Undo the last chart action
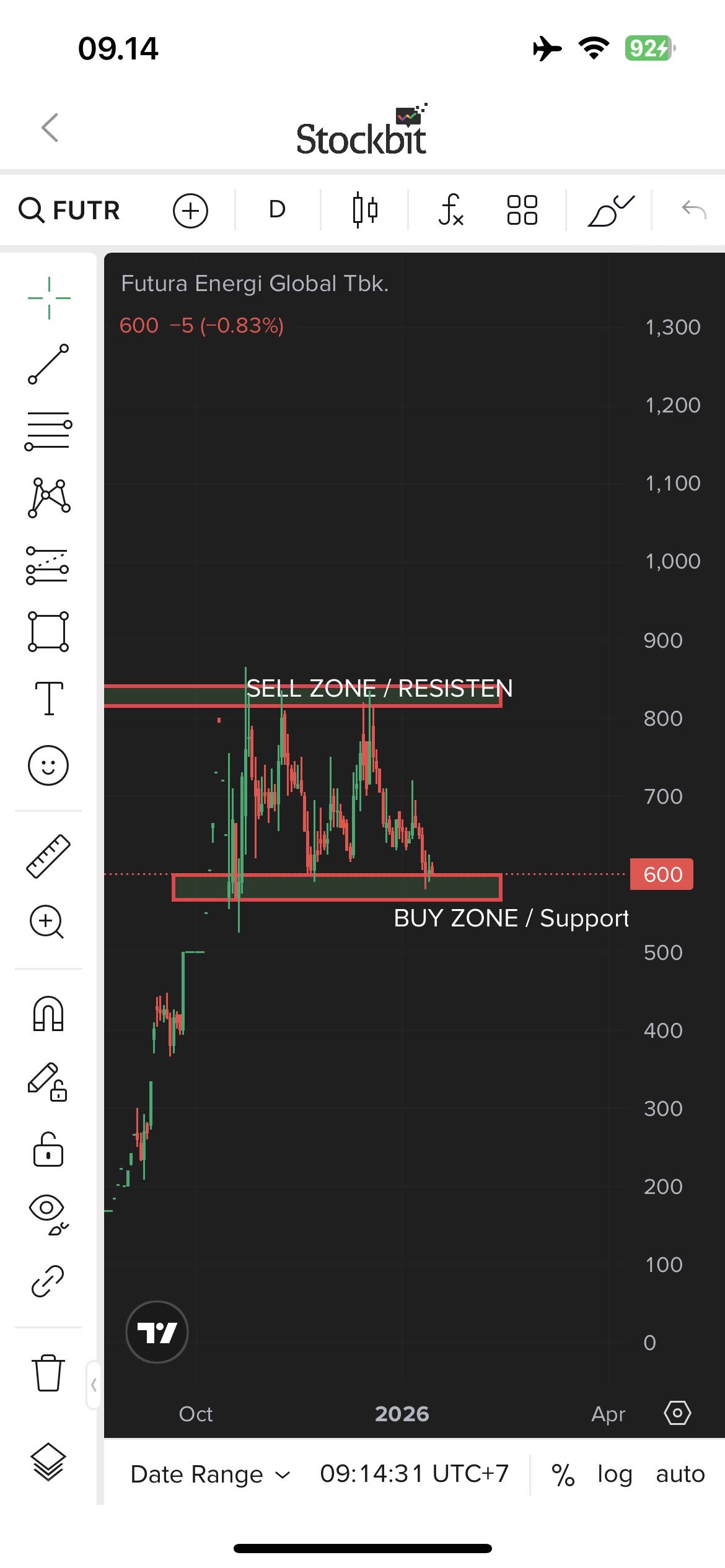The width and height of the screenshot is (725, 1568). (x=693, y=210)
